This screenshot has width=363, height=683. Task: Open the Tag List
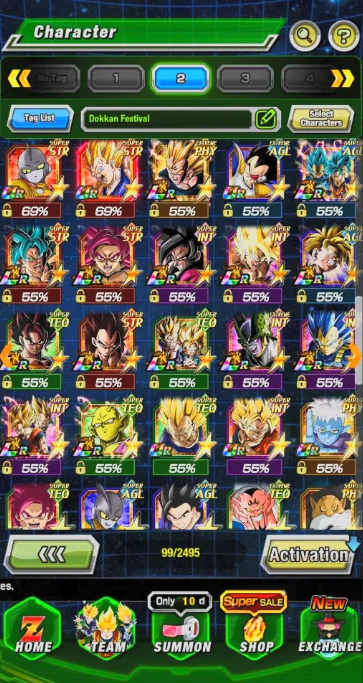(x=40, y=118)
